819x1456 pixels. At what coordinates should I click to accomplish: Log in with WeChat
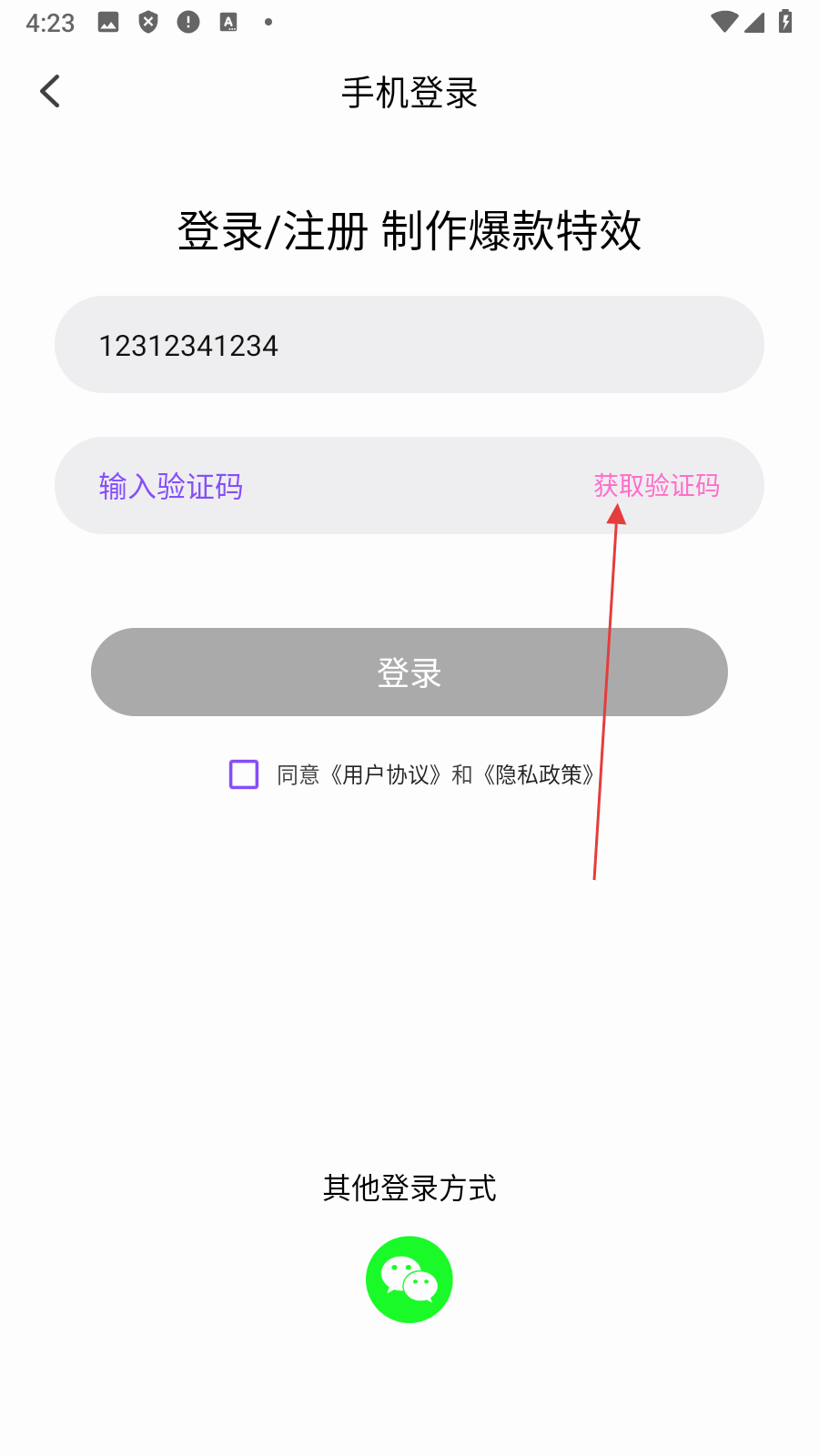point(409,1279)
